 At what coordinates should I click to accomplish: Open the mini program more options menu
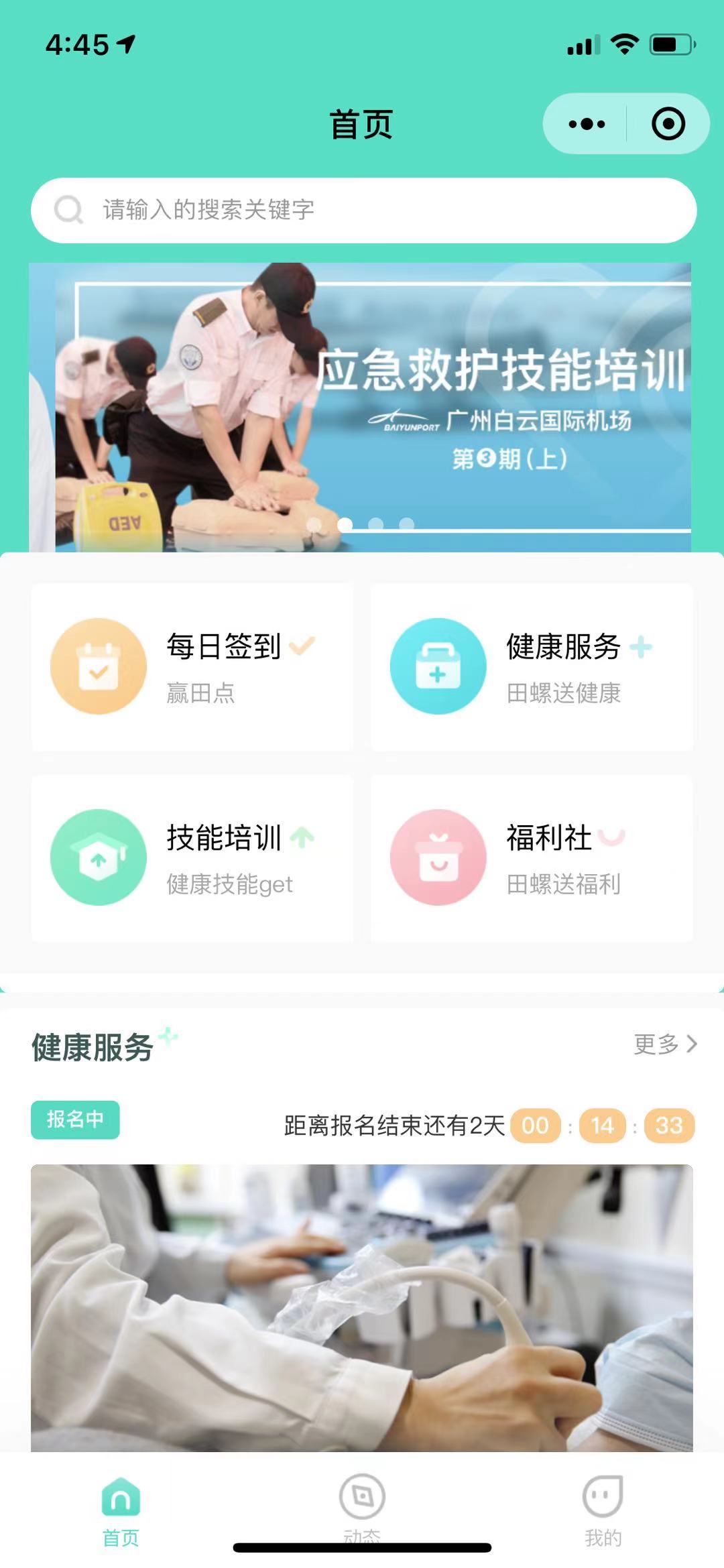(x=586, y=124)
